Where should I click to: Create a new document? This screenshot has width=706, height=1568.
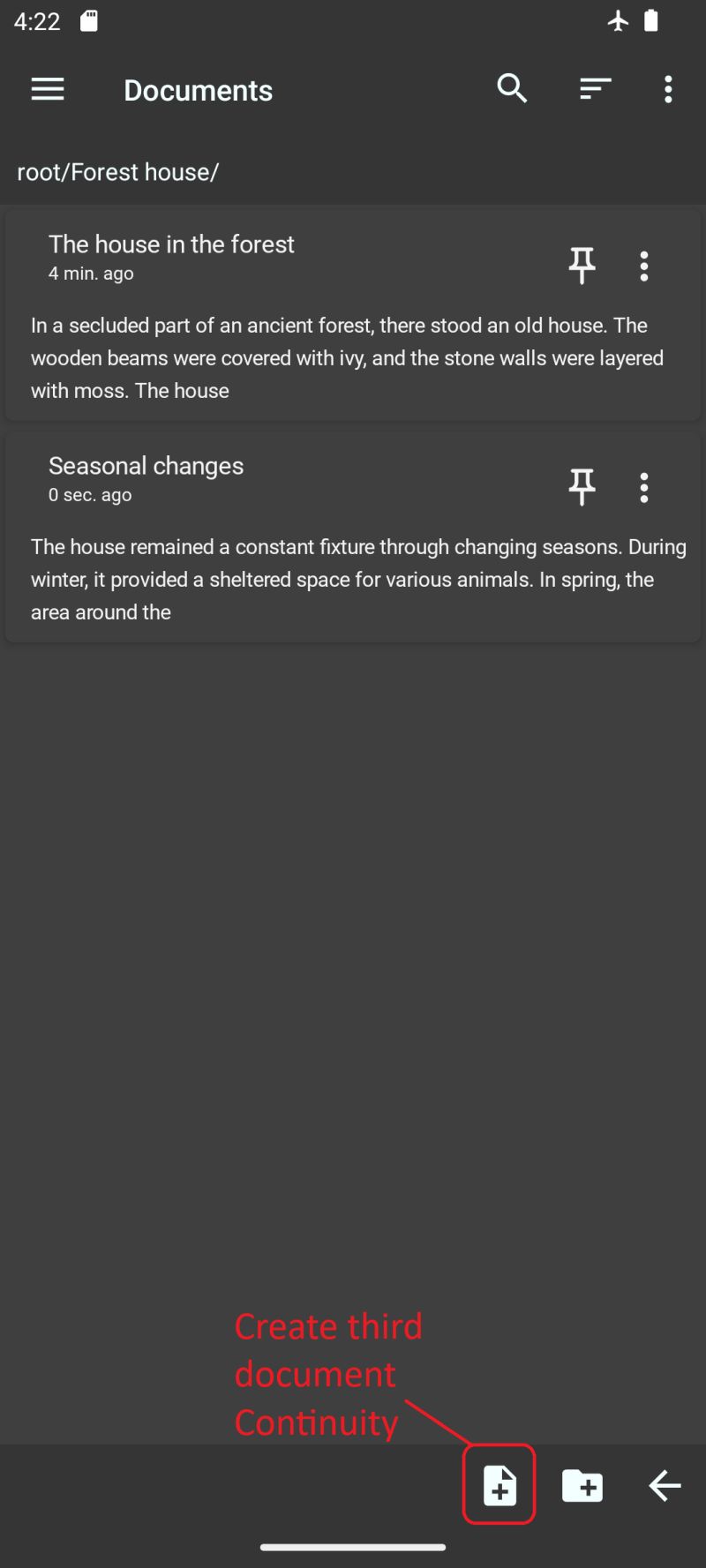[x=499, y=1486]
